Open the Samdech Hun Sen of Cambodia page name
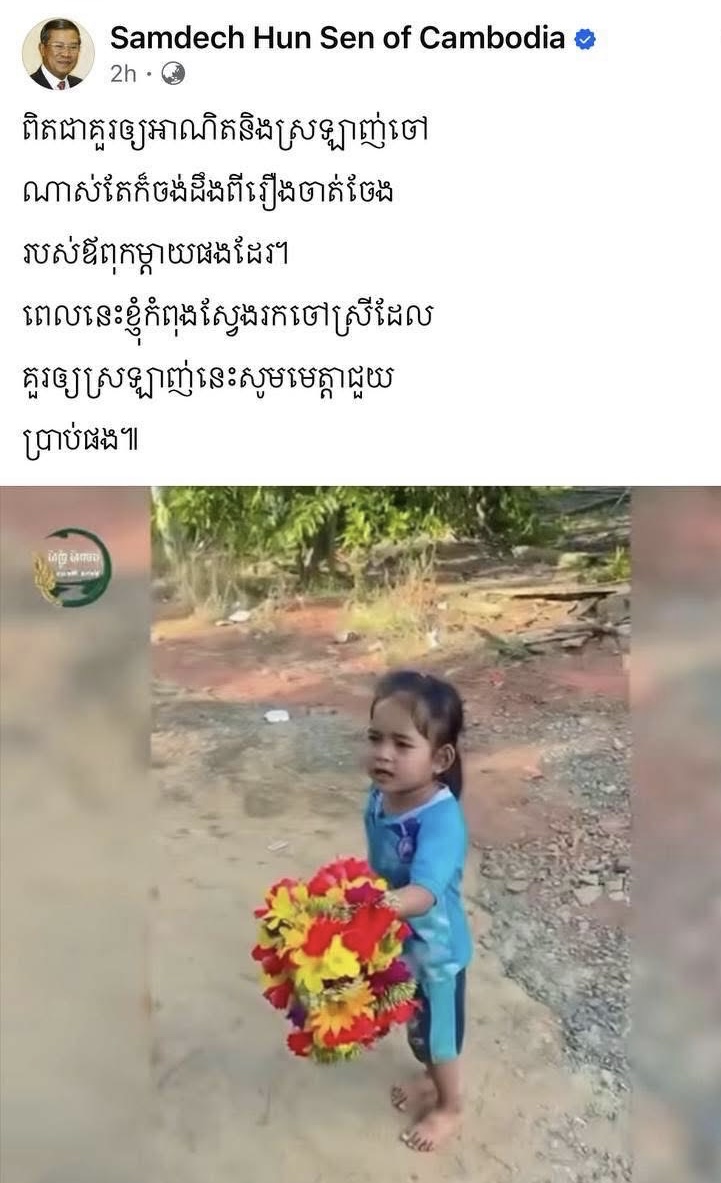 click(337, 39)
